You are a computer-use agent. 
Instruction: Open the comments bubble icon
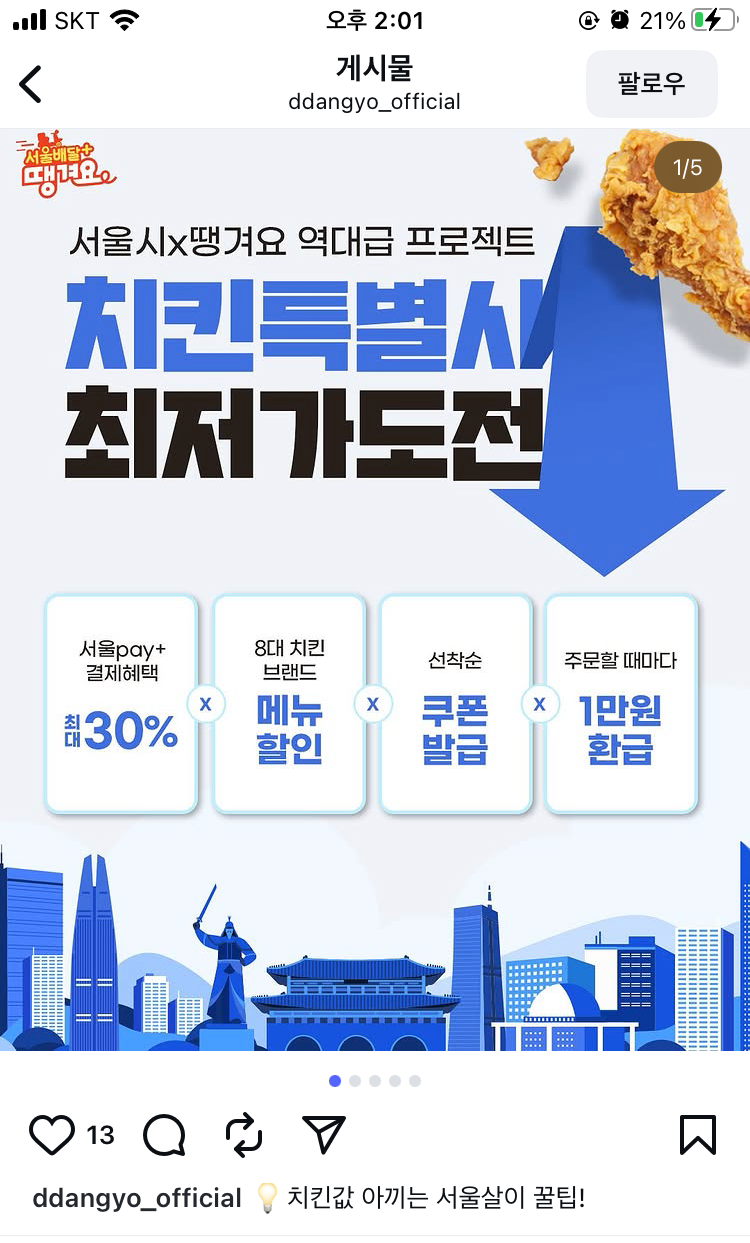tap(164, 1135)
